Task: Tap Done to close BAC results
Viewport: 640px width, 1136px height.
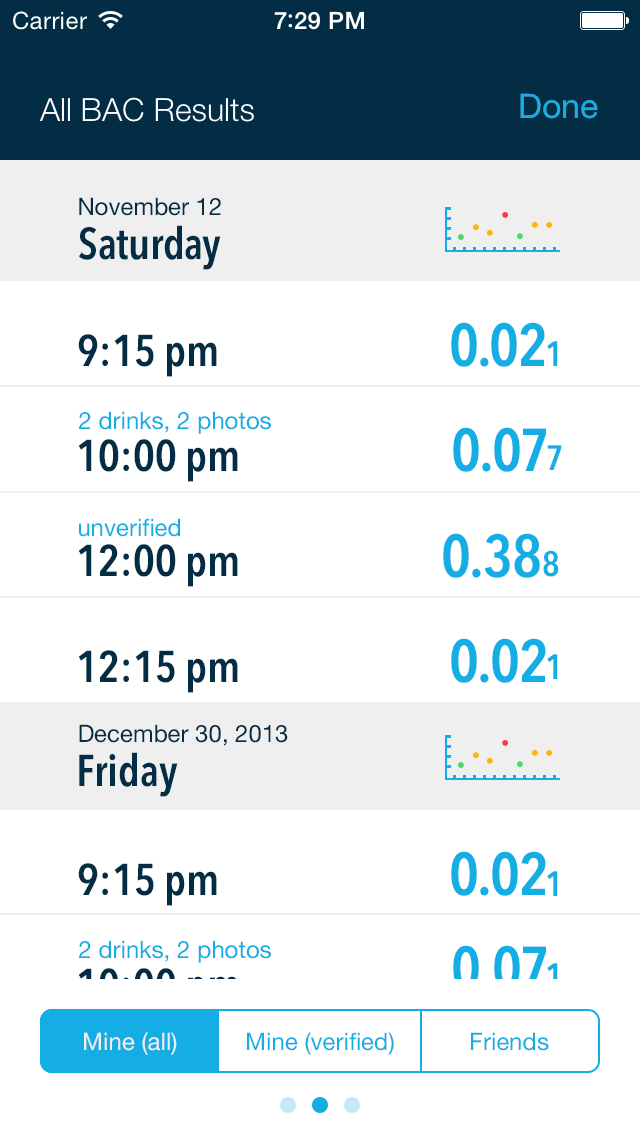Action: click(x=558, y=107)
